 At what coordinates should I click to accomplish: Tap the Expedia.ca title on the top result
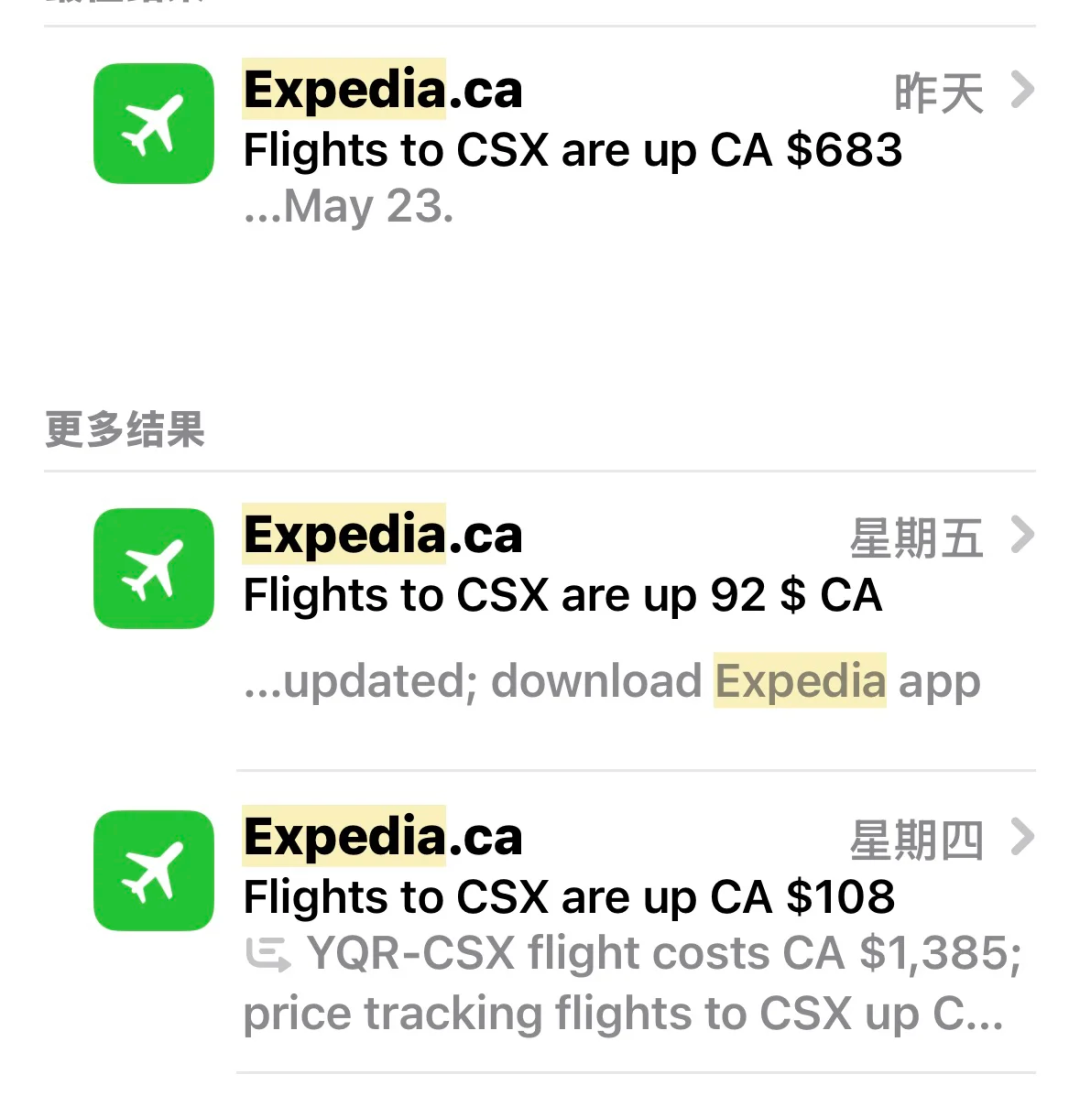point(383,88)
